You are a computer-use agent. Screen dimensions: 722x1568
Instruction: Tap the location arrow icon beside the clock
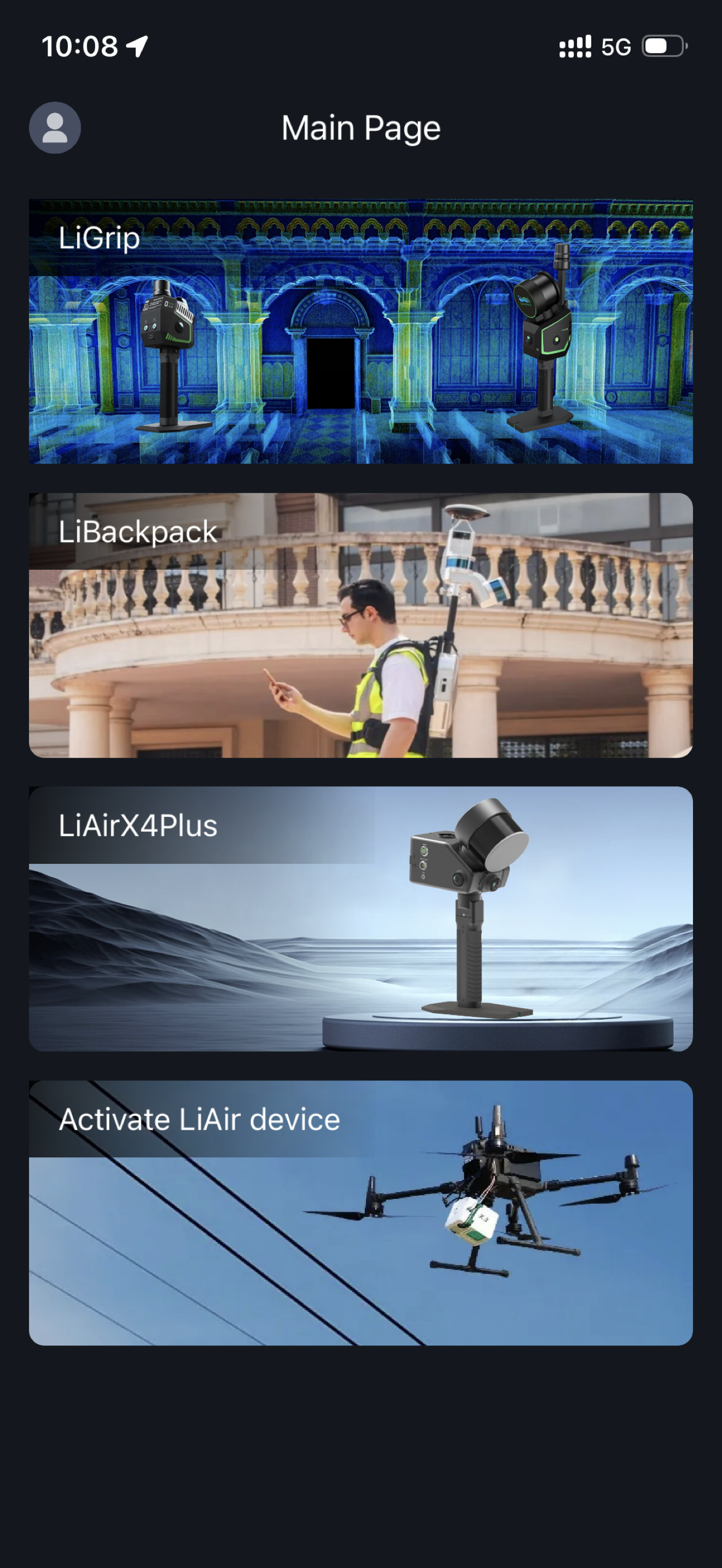[x=137, y=48]
